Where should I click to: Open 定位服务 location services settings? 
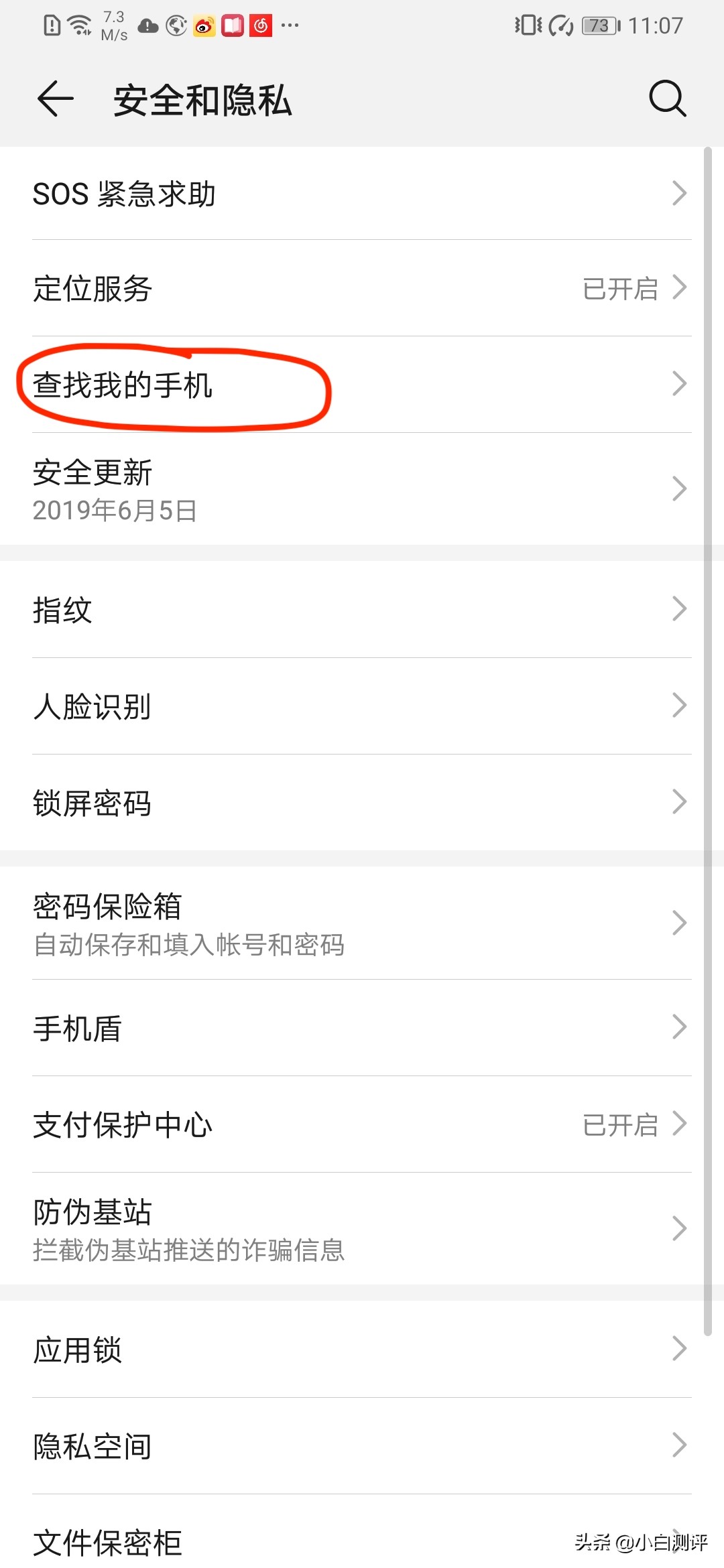coord(362,289)
